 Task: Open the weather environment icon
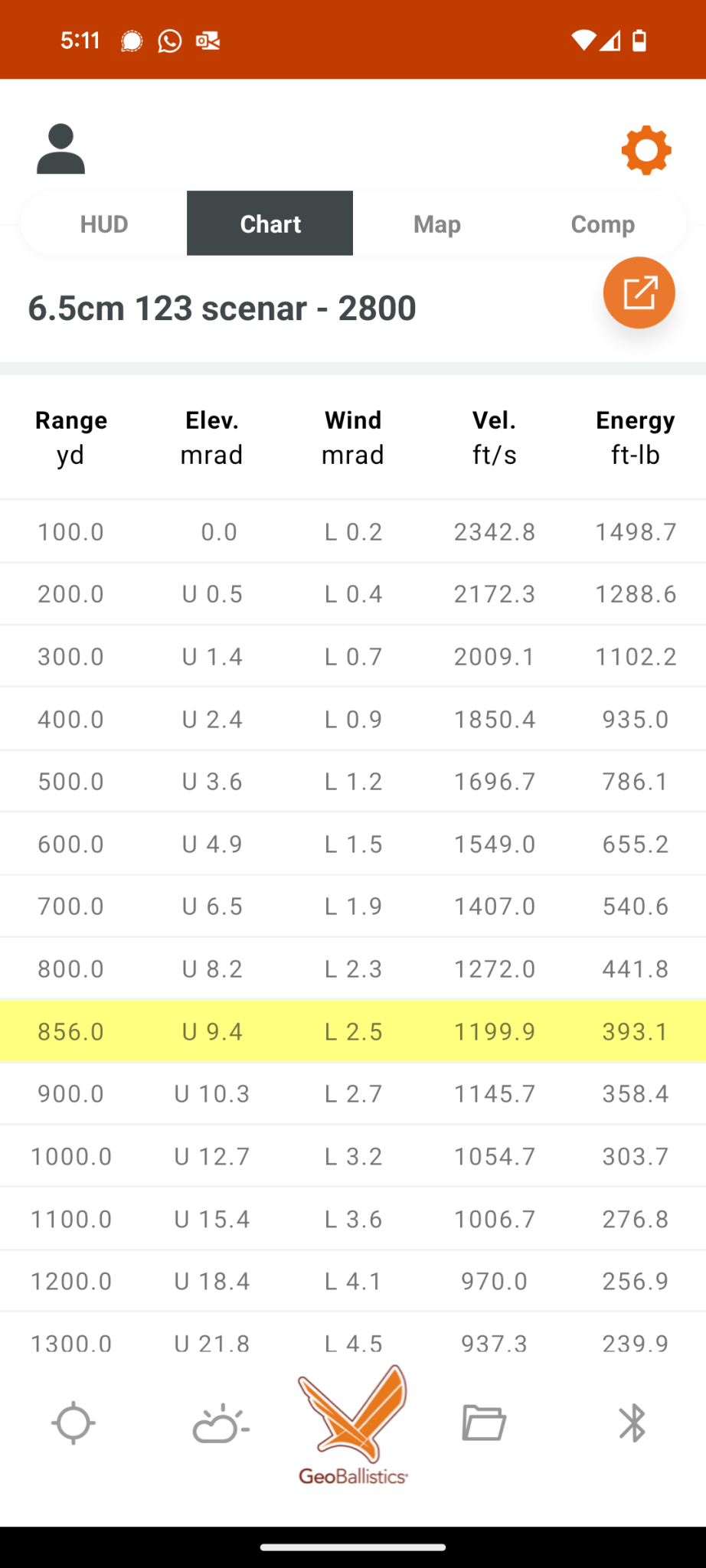click(221, 1424)
